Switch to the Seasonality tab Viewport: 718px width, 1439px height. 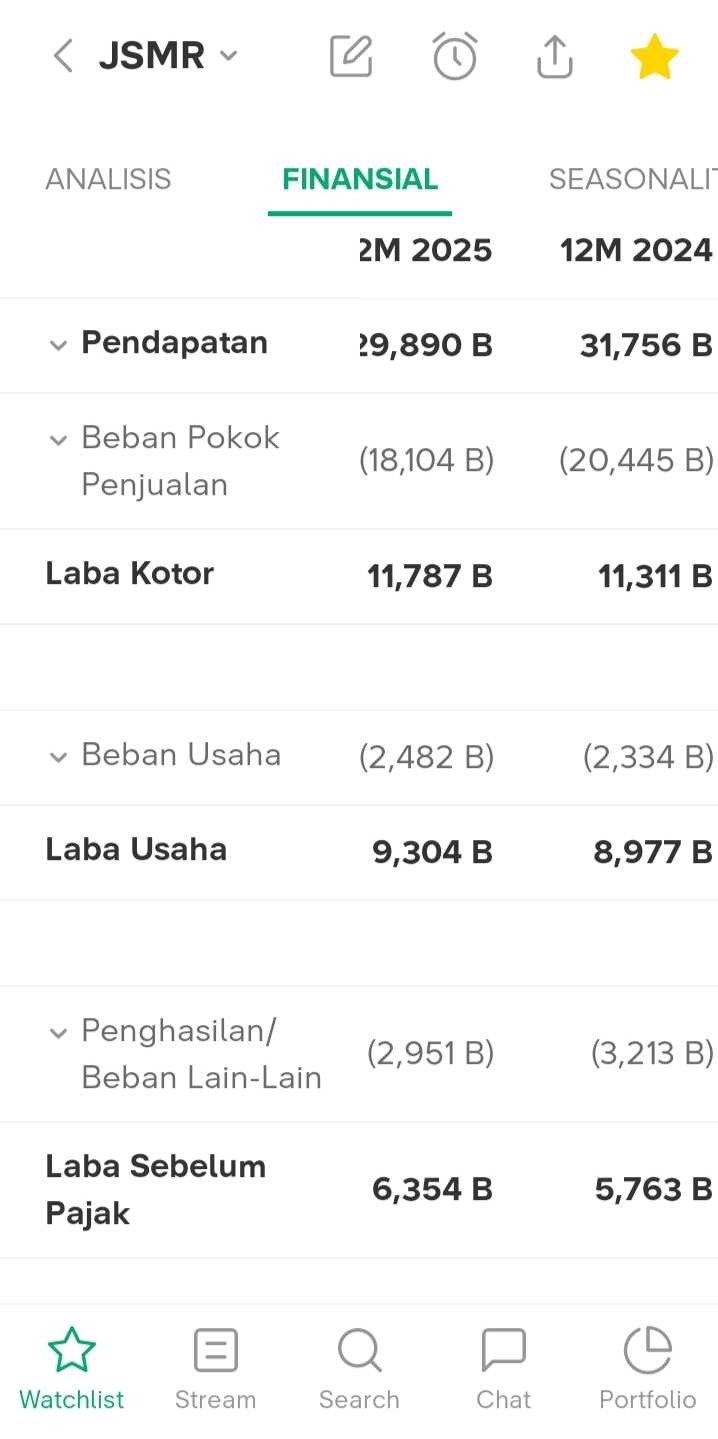tap(632, 180)
